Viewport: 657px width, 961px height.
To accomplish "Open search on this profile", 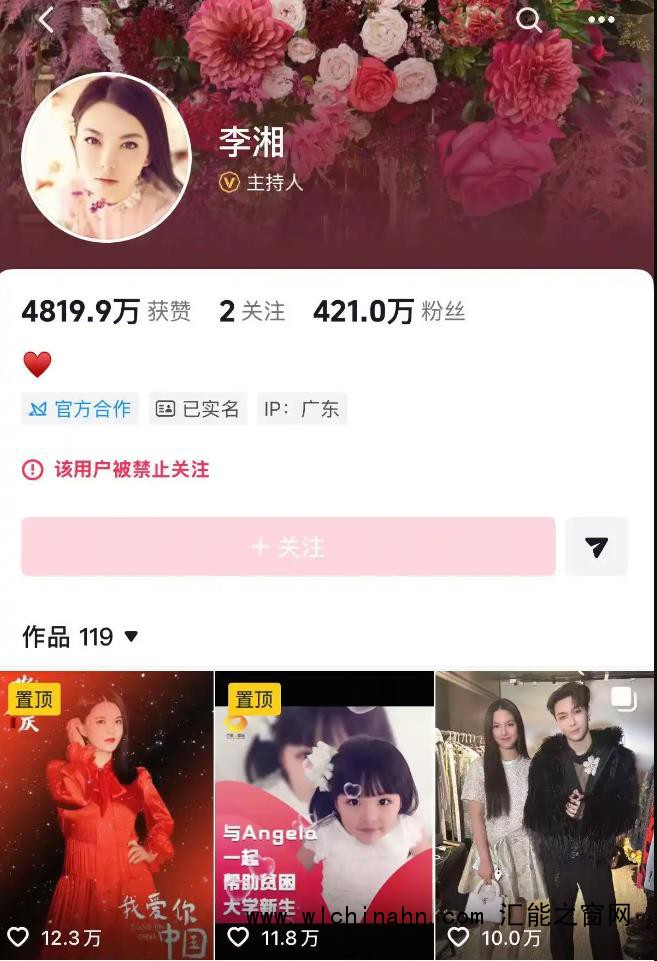I will (529, 20).
